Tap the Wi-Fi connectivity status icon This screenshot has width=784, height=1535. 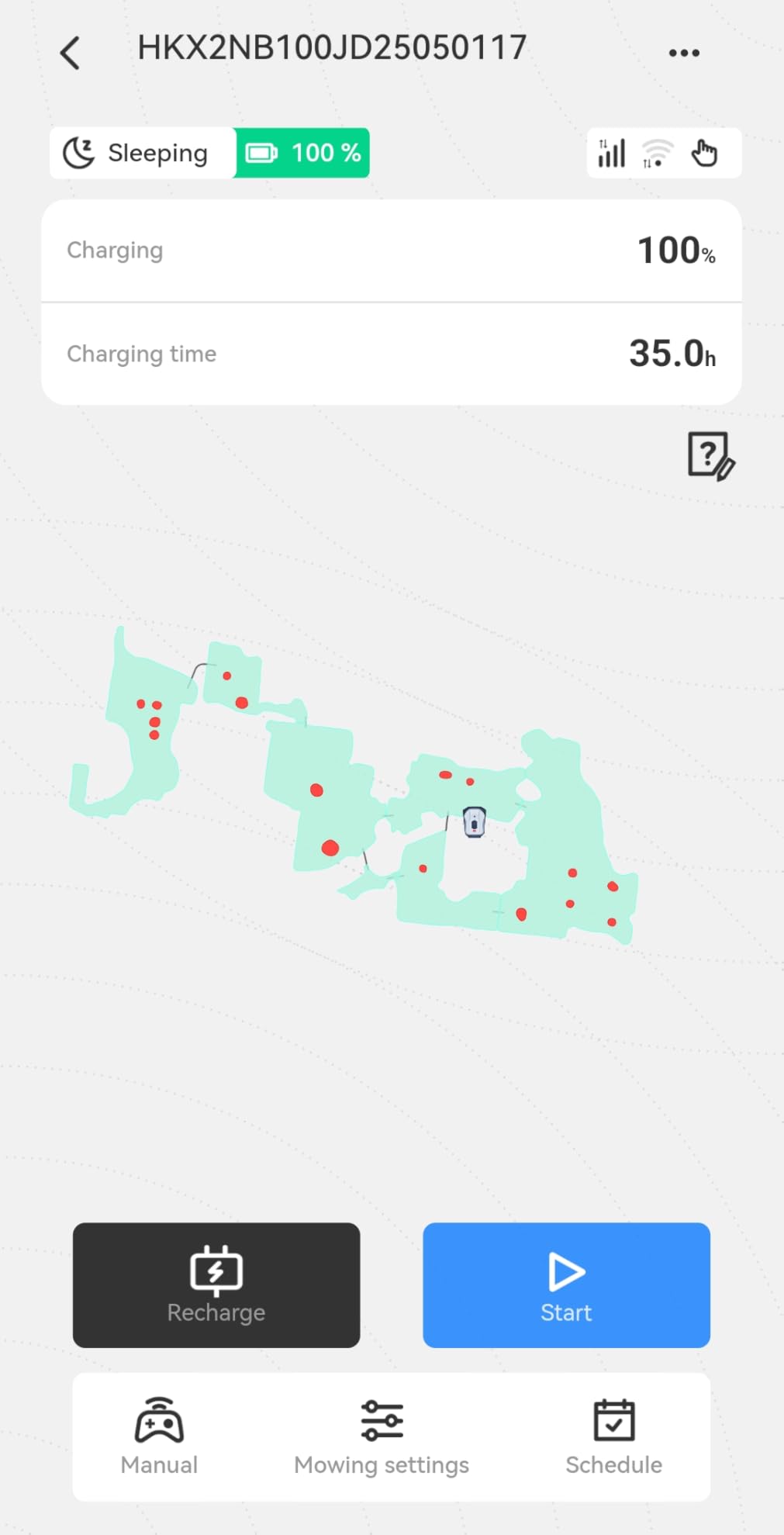pyautogui.click(x=657, y=153)
